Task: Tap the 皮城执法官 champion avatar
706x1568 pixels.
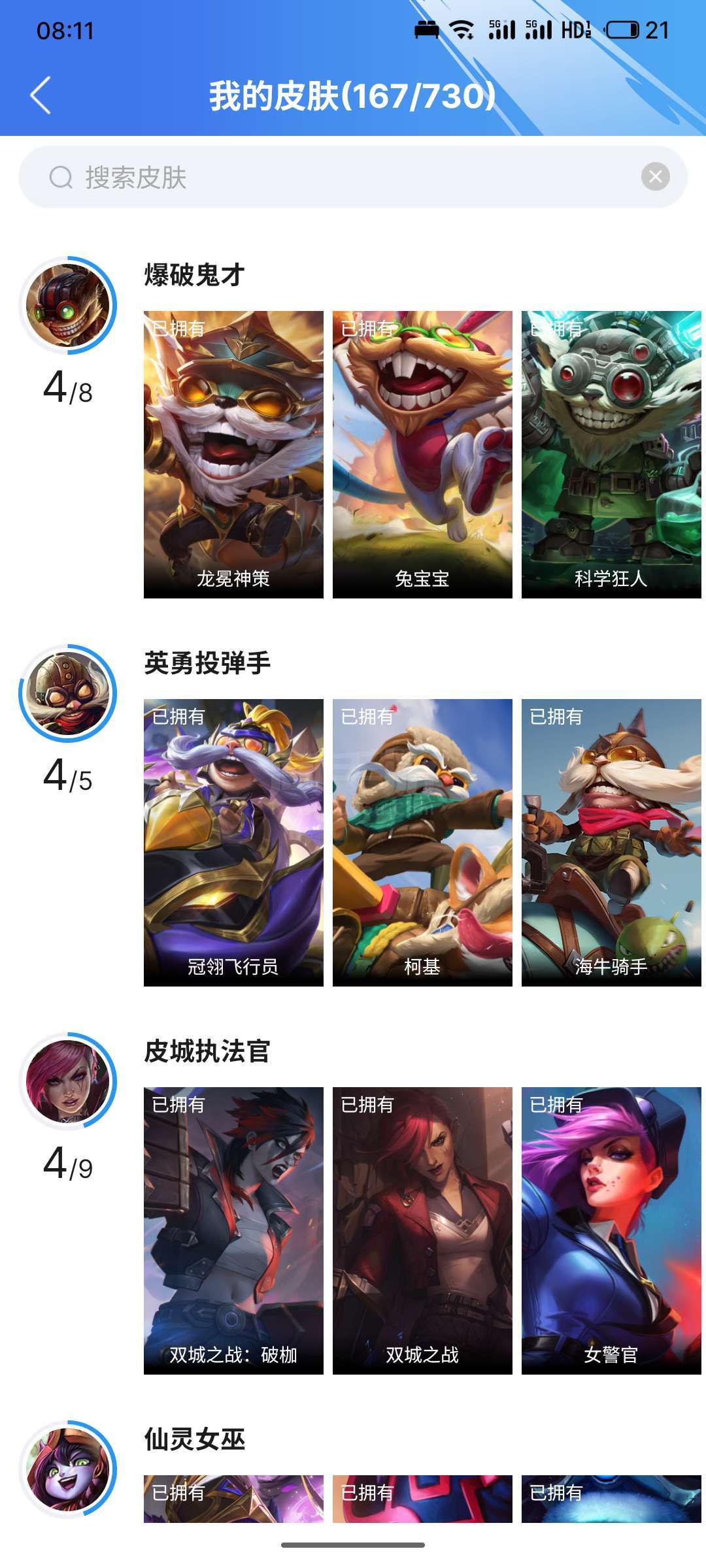Action: click(68, 1081)
